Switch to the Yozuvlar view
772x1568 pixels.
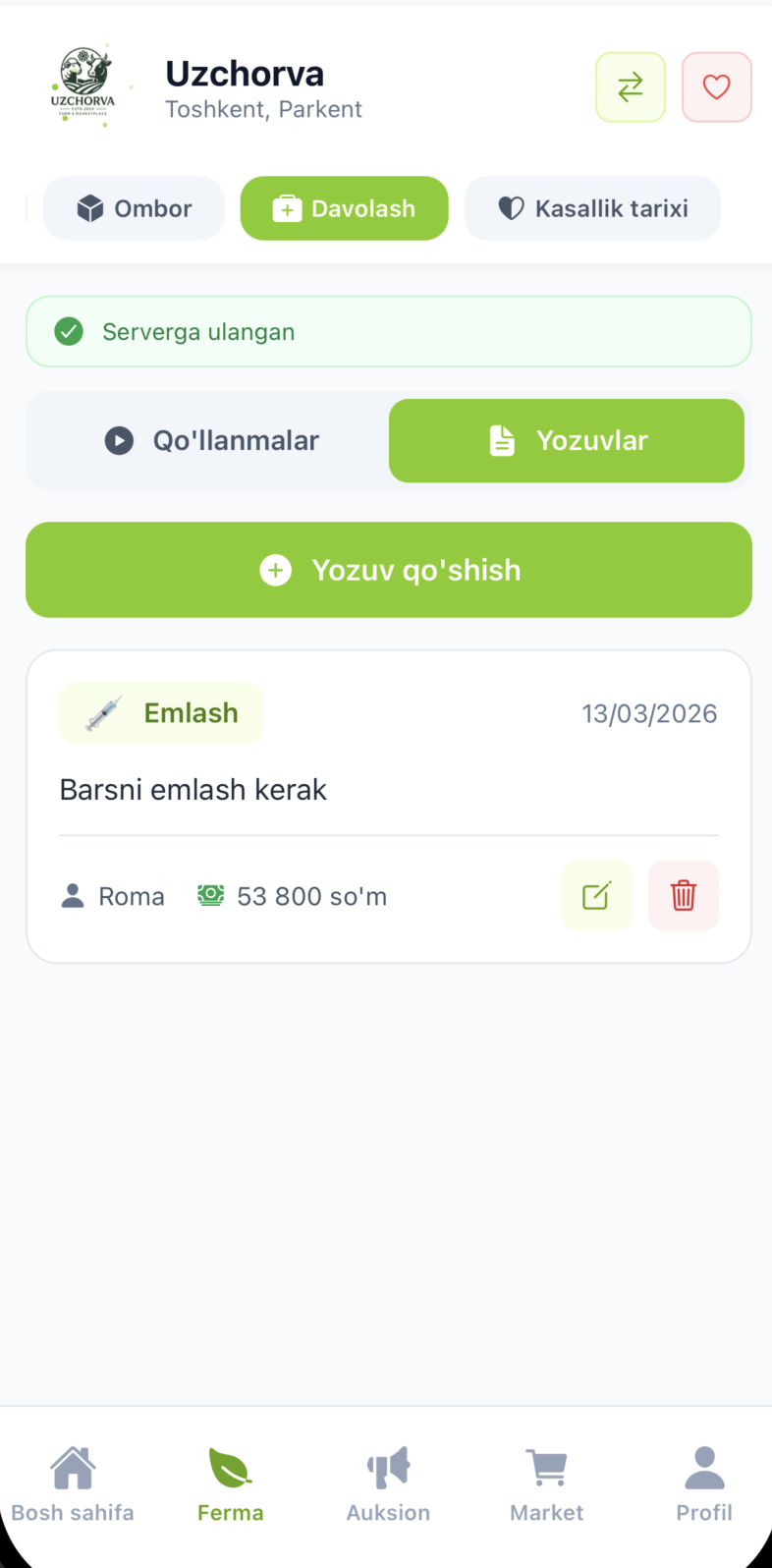pos(567,440)
